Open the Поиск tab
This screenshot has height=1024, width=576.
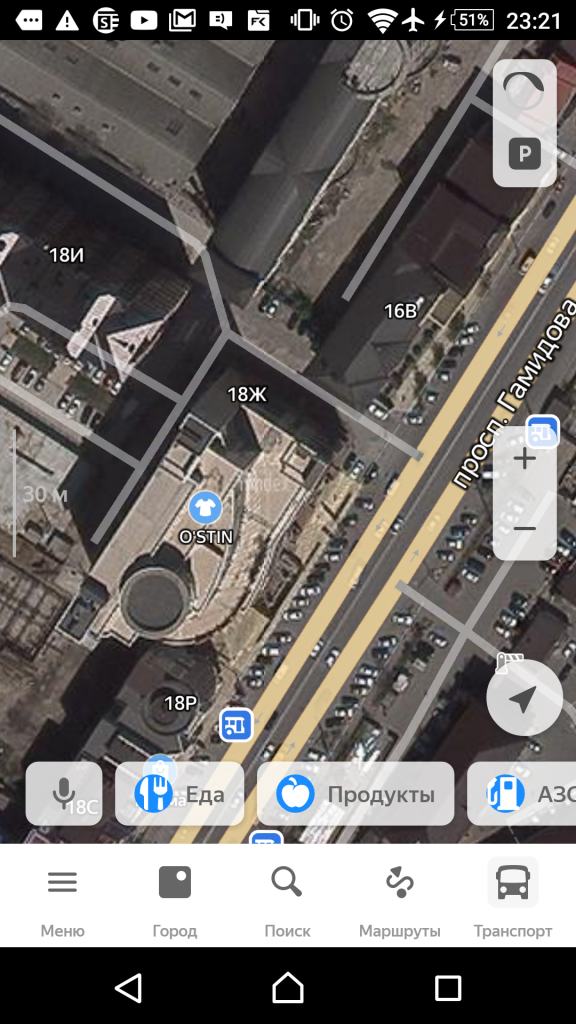[x=287, y=901]
